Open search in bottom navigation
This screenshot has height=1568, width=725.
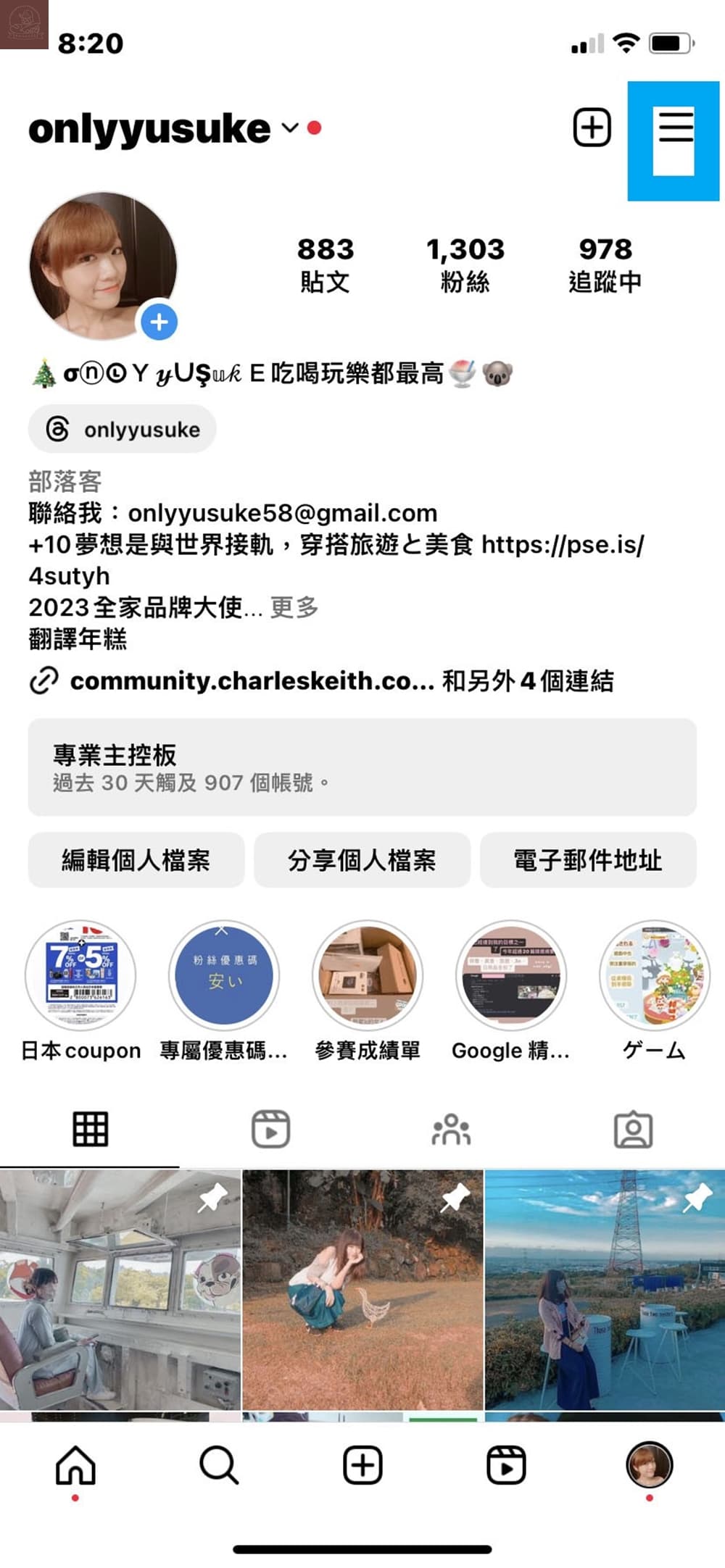coord(219,1465)
